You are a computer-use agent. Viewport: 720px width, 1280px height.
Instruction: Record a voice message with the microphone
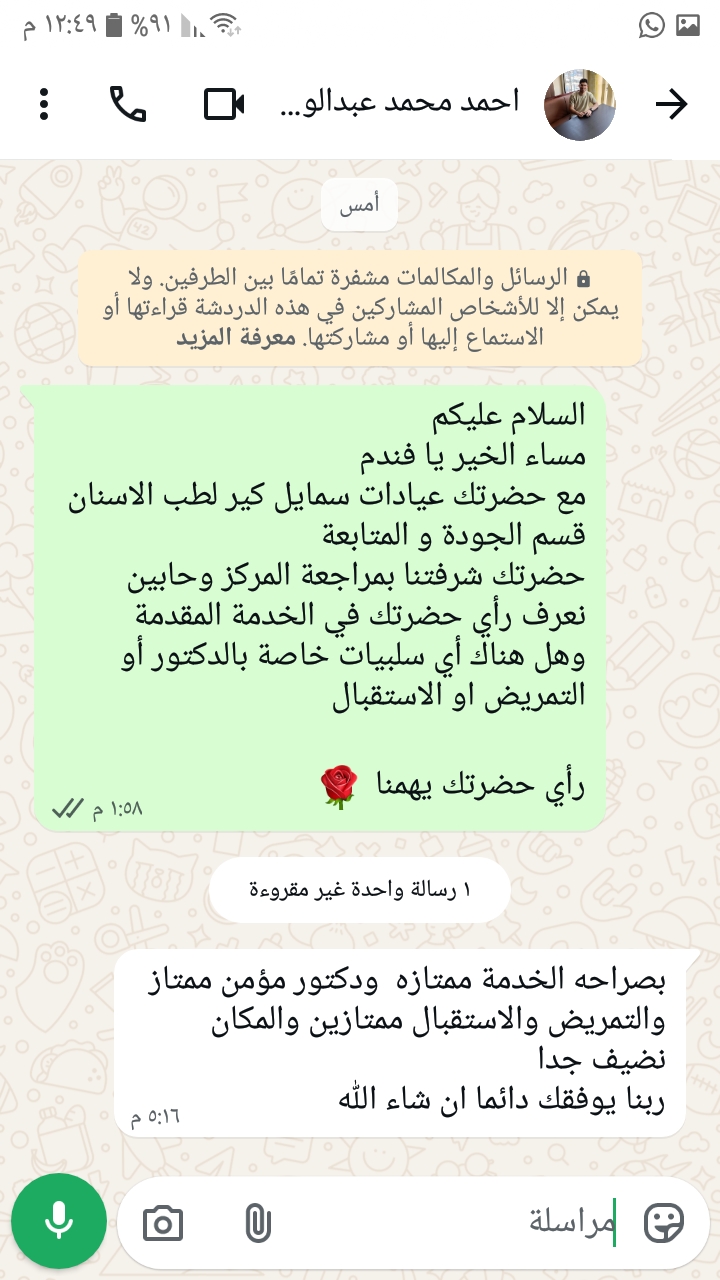click(x=59, y=1222)
